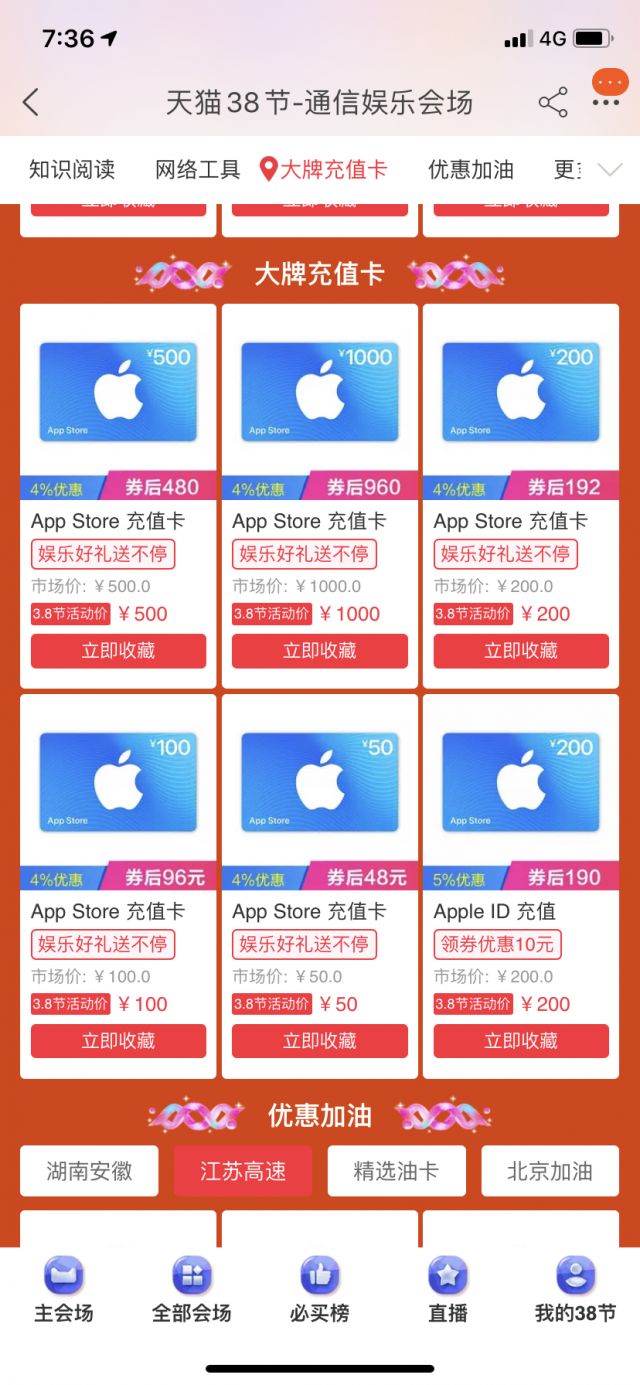Image resolution: width=640 pixels, height=1385 pixels.
Task: Open the 全部会场 tab
Action: (192, 1291)
